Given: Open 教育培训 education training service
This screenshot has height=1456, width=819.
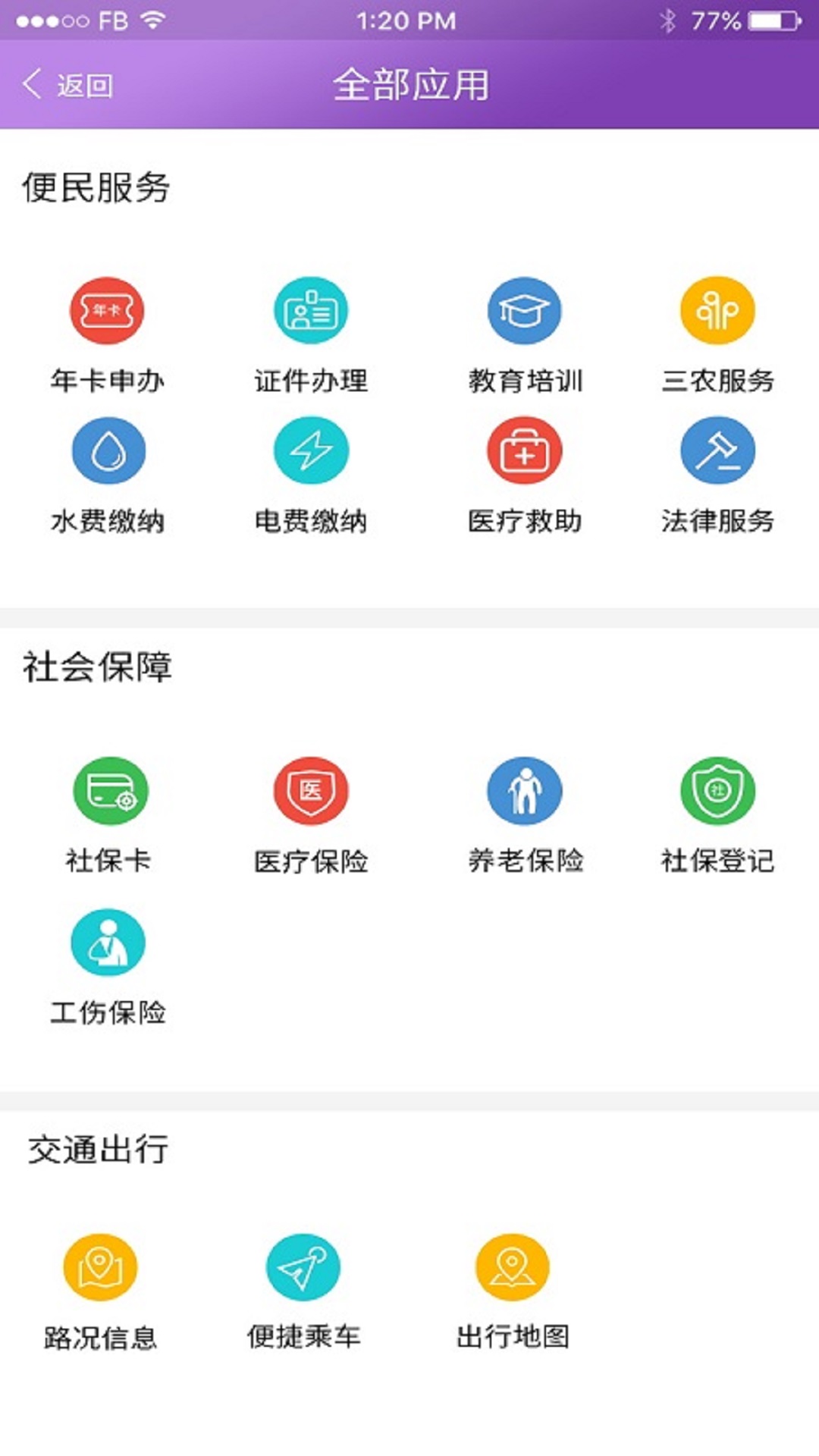Looking at the screenshot, I should (x=523, y=309).
